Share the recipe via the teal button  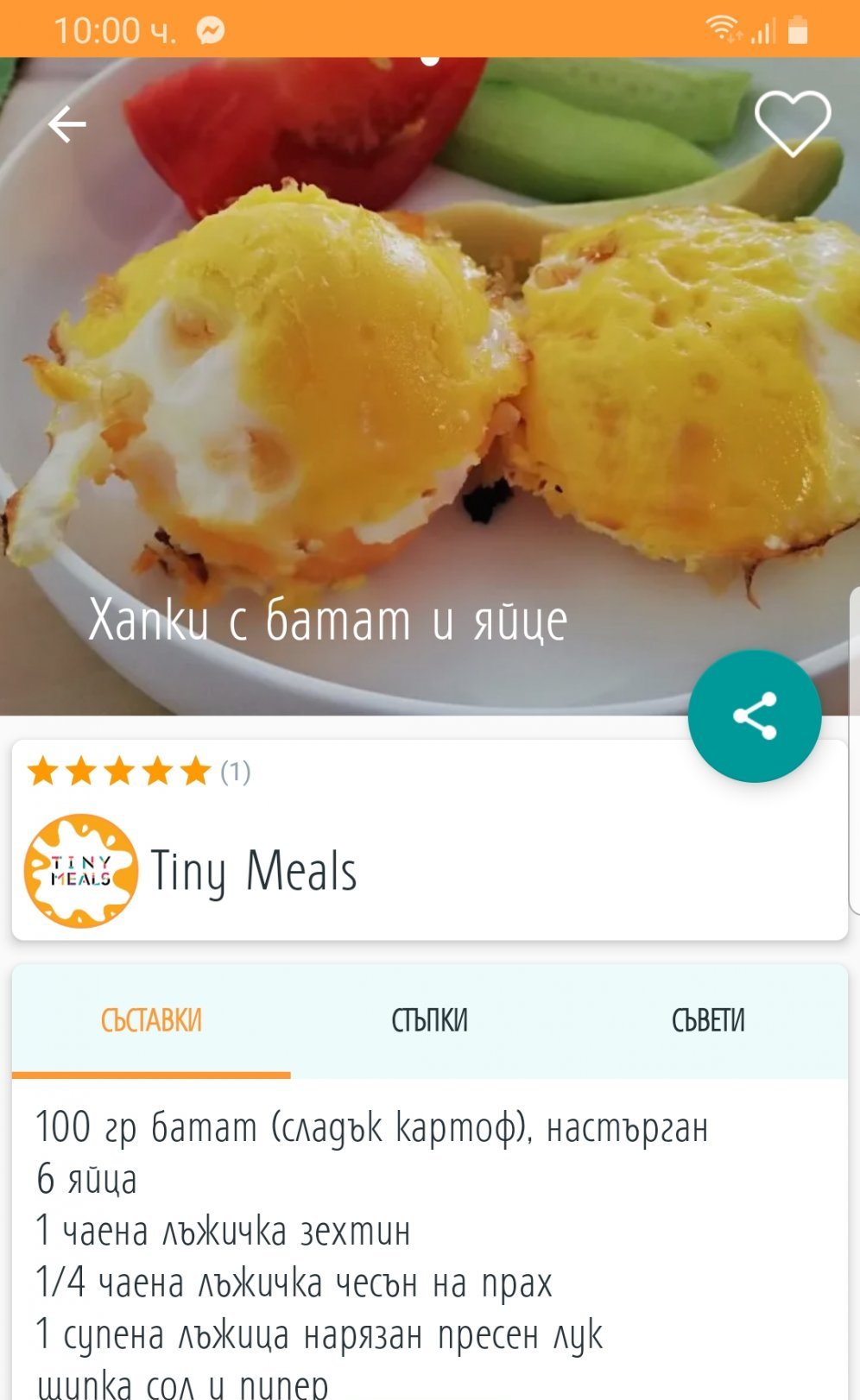click(754, 716)
